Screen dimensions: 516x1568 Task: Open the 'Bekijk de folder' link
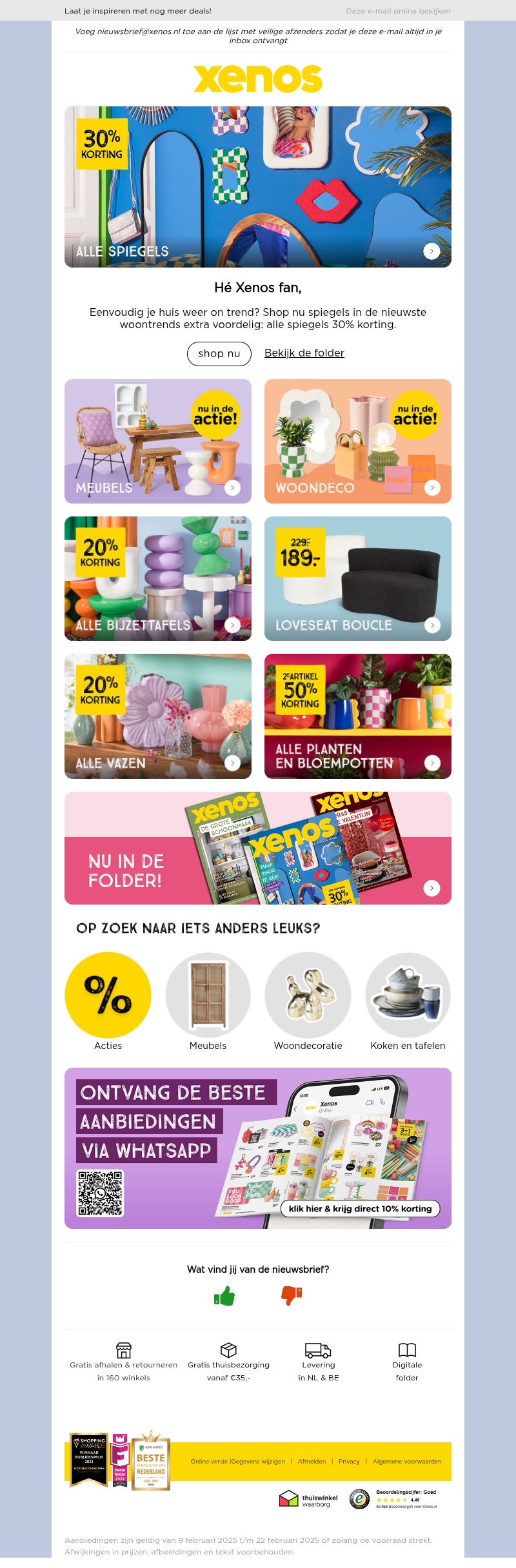click(x=304, y=353)
